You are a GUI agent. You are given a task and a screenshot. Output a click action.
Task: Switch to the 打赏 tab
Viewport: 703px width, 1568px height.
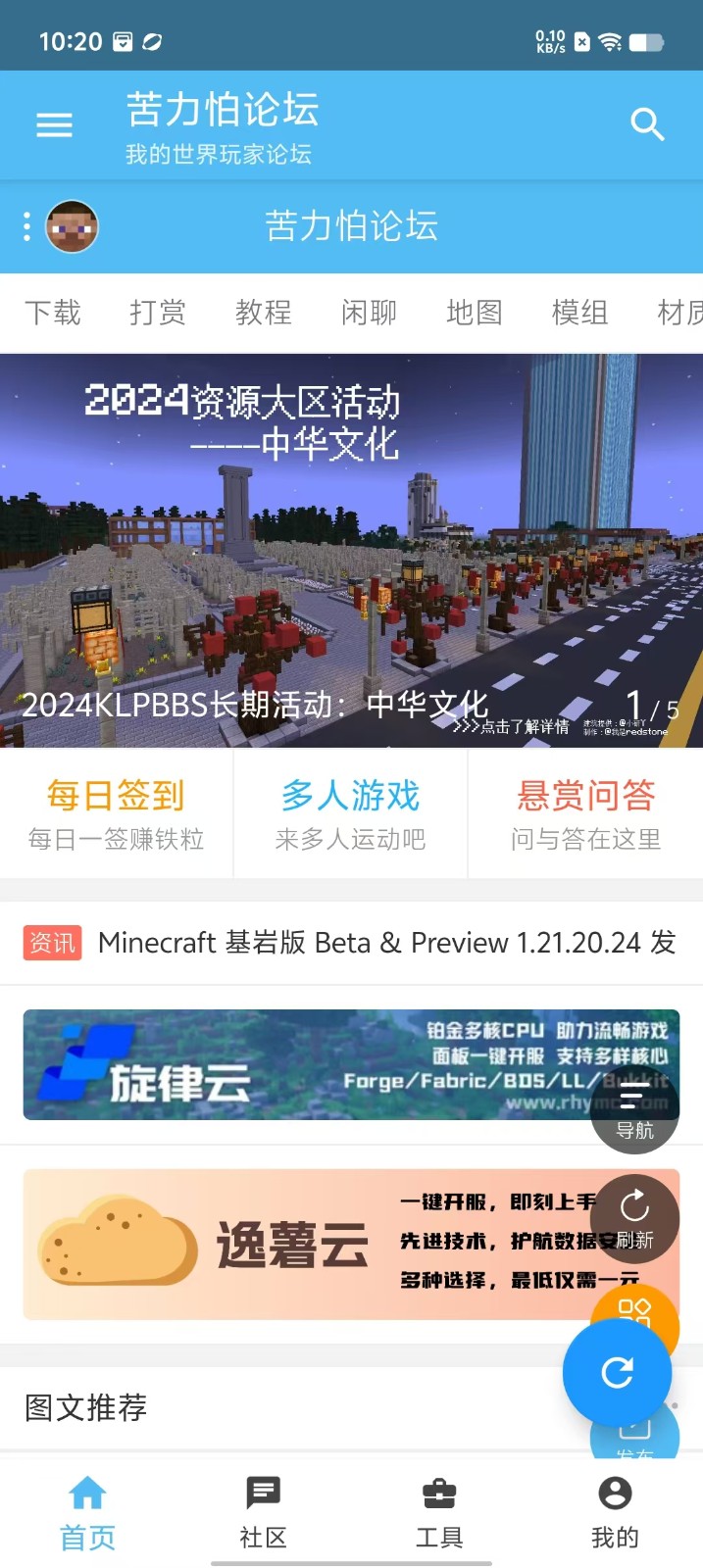tap(158, 313)
